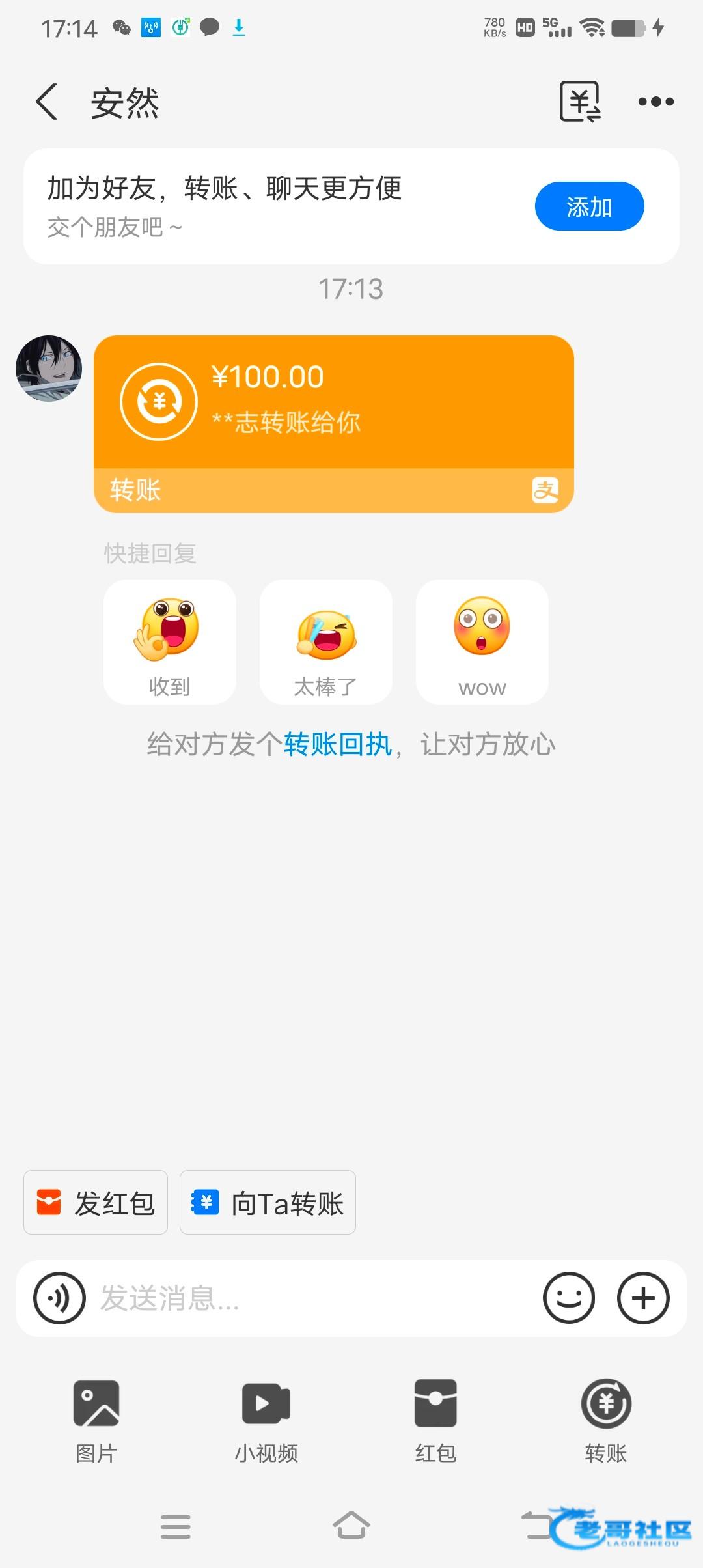Tap 添加 to add as friend
This screenshot has width=703, height=1568.
tap(589, 206)
